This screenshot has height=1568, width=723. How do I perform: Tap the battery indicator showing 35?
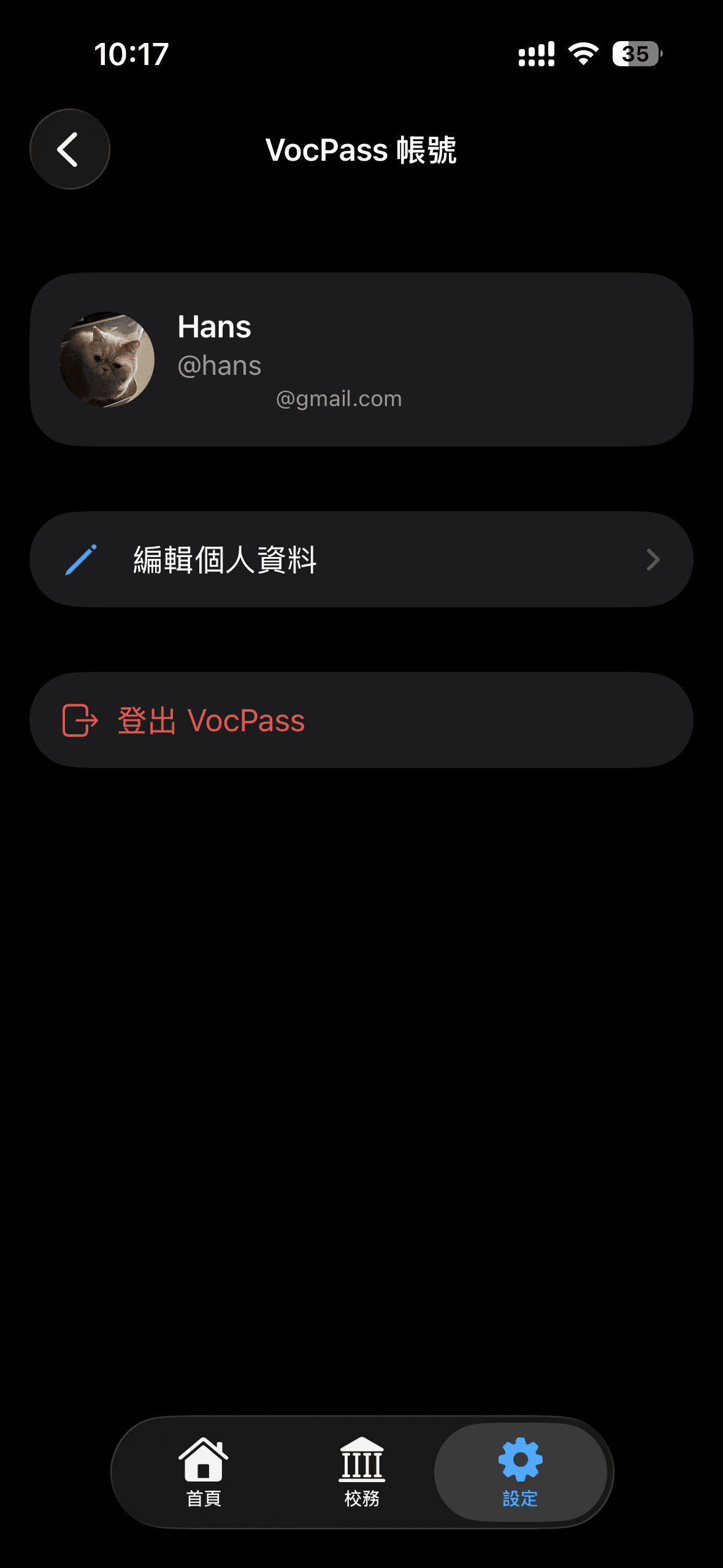click(635, 55)
